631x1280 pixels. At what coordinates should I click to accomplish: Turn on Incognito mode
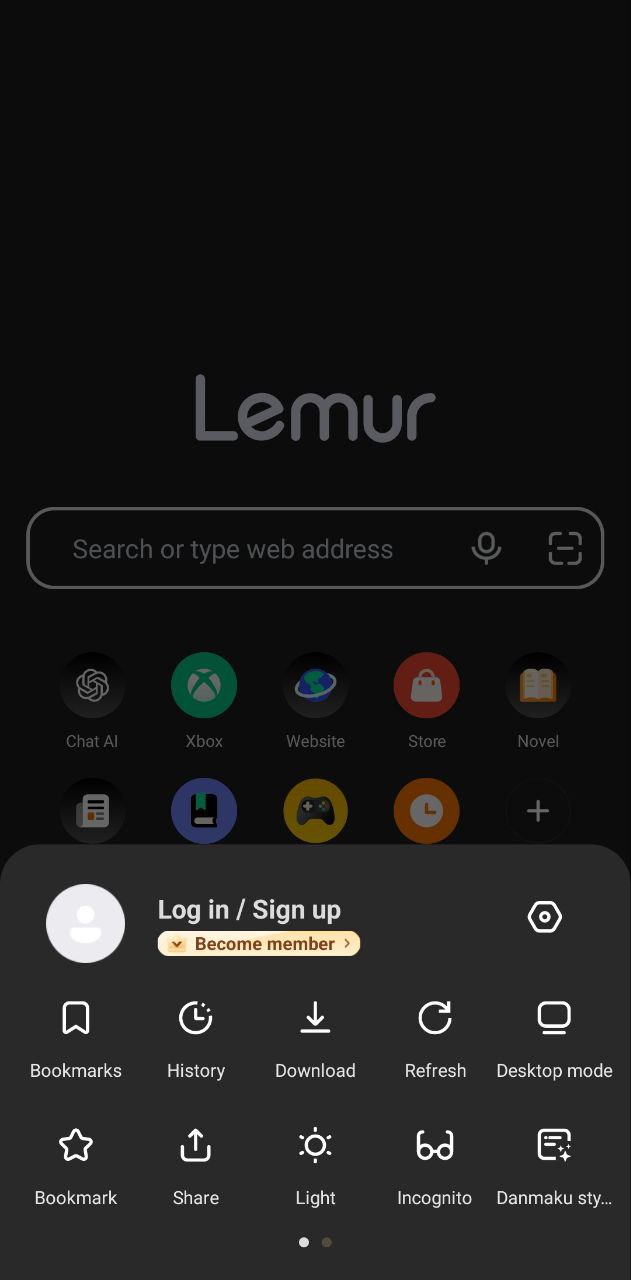coord(435,1165)
